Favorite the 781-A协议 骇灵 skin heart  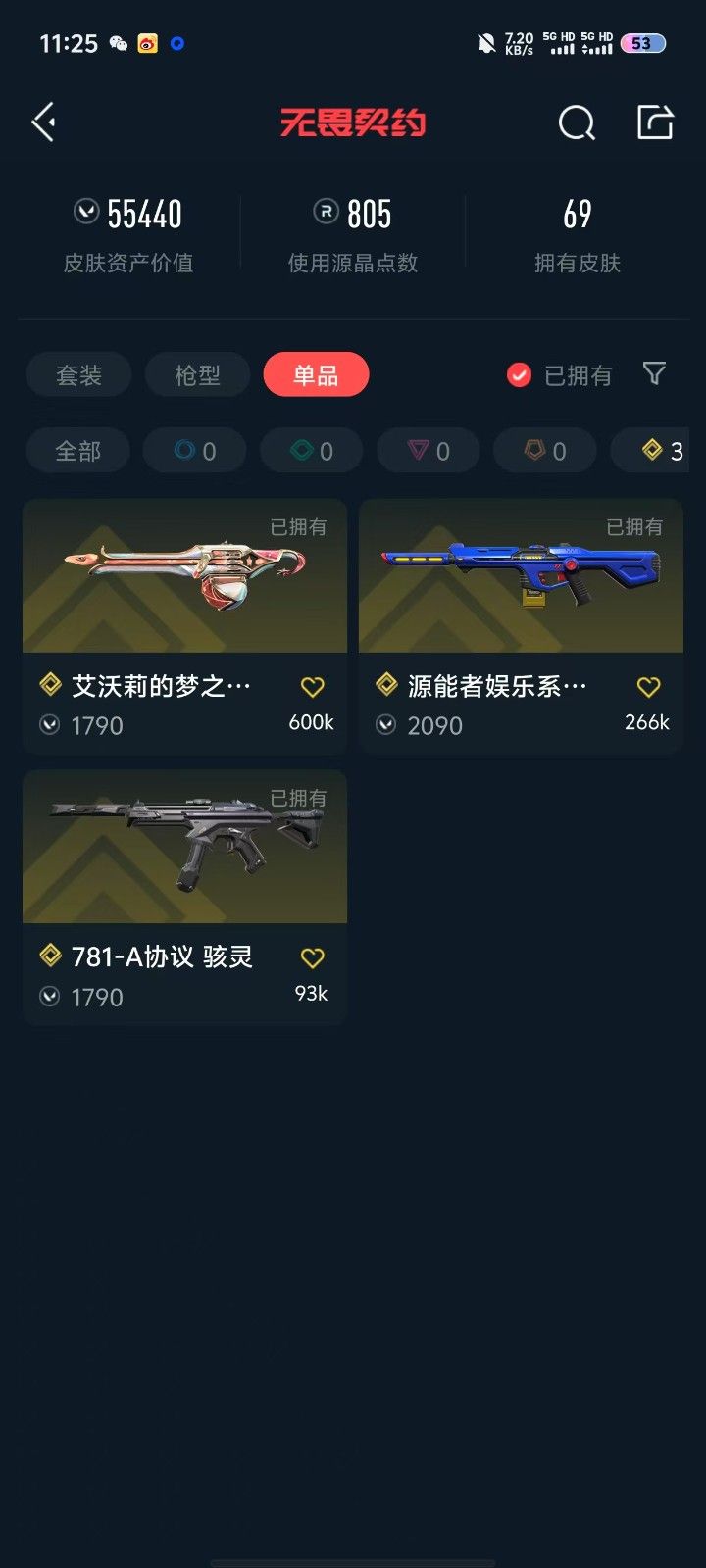pos(312,957)
